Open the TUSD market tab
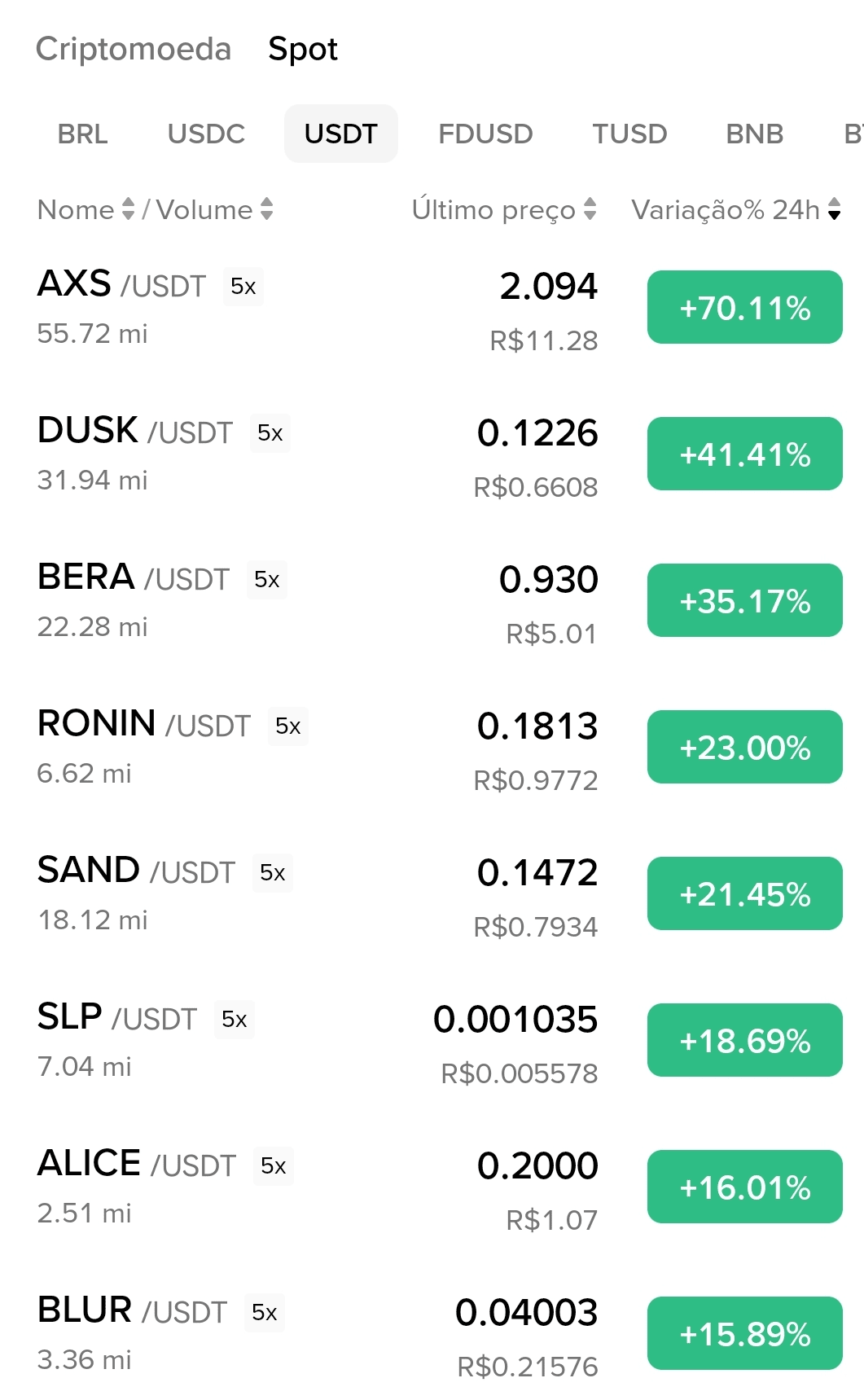The image size is (864, 1400). 629,134
